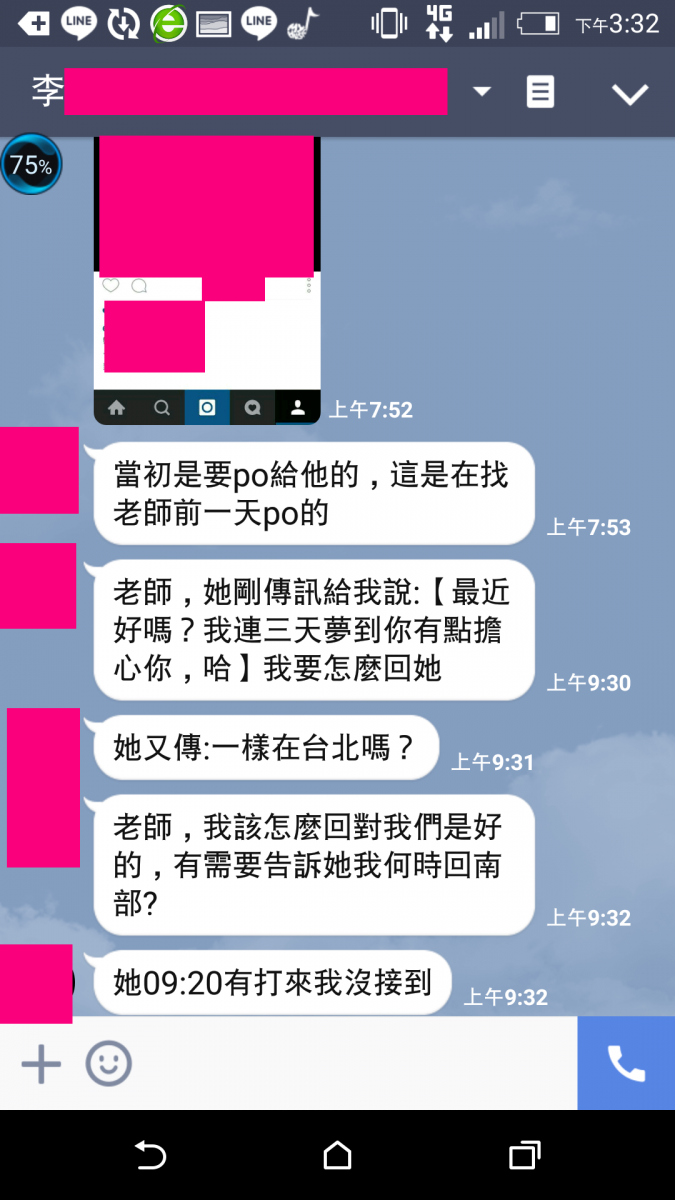
Task: Open the shared screenshot image sent 7:52
Action: 207,280
